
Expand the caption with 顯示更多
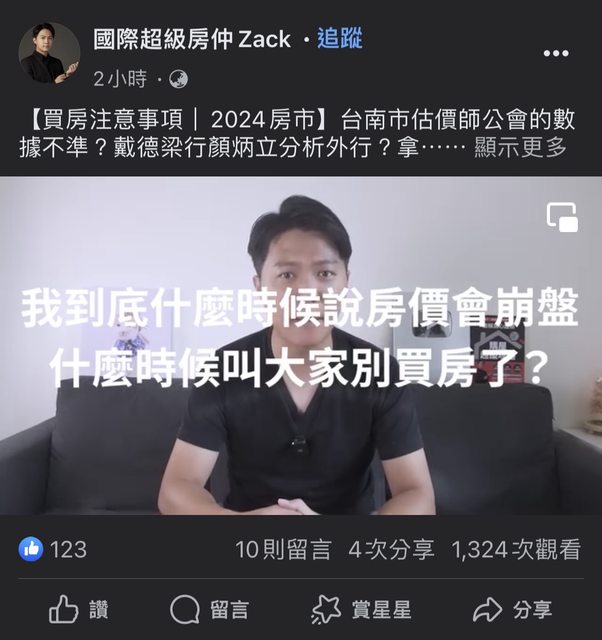click(x=520, y=147)
